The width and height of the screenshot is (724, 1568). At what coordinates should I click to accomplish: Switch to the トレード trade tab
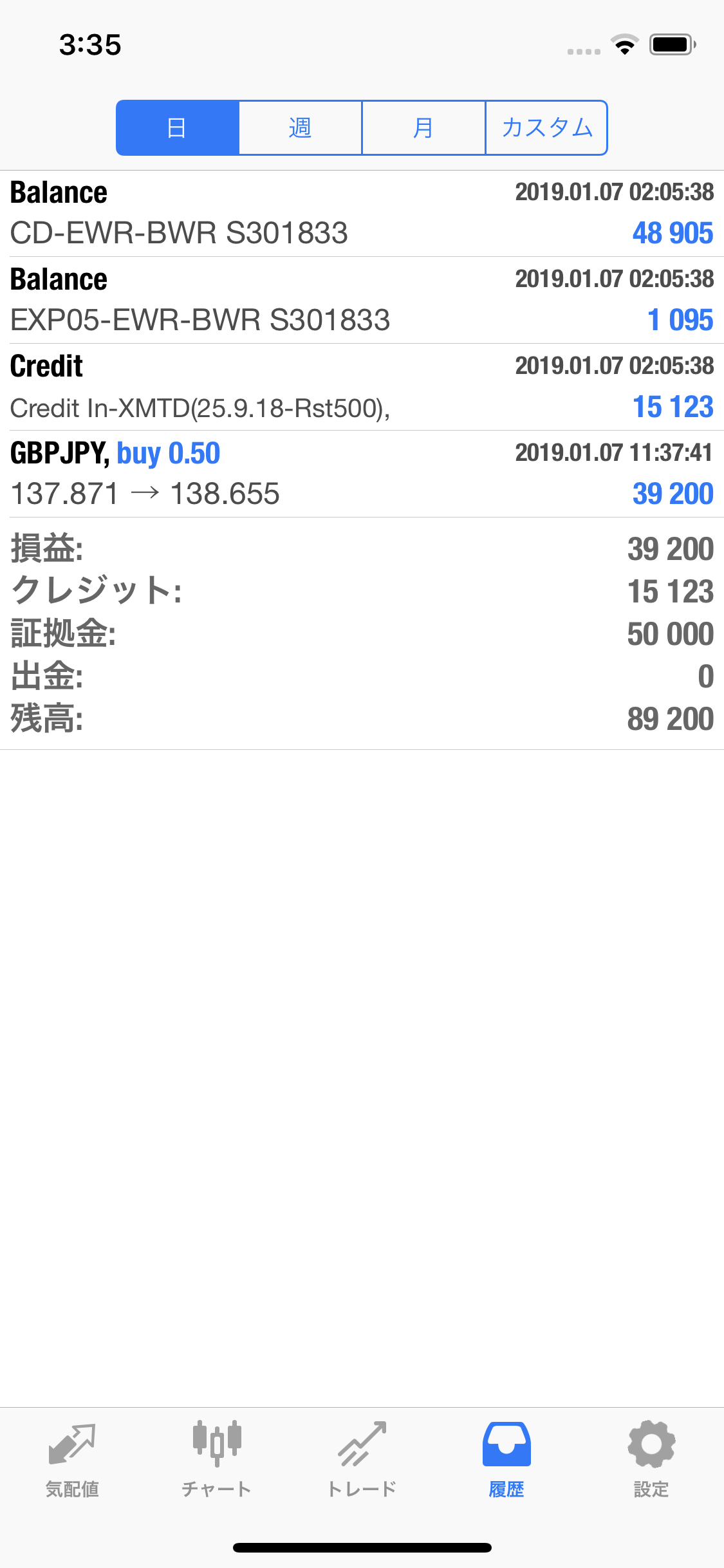(x=362, y=1459)
